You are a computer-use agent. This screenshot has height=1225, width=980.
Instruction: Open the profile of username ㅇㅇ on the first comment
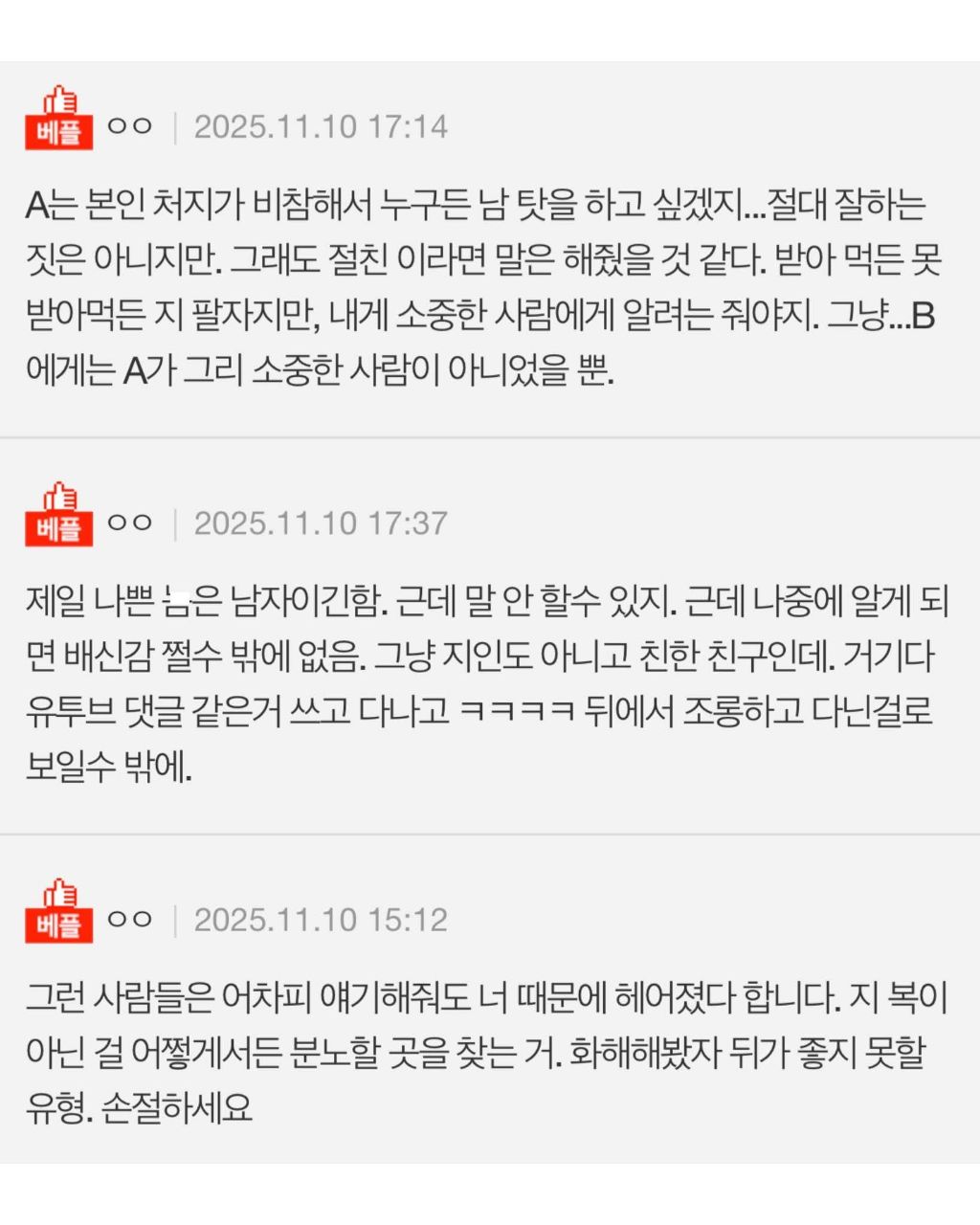132,125
